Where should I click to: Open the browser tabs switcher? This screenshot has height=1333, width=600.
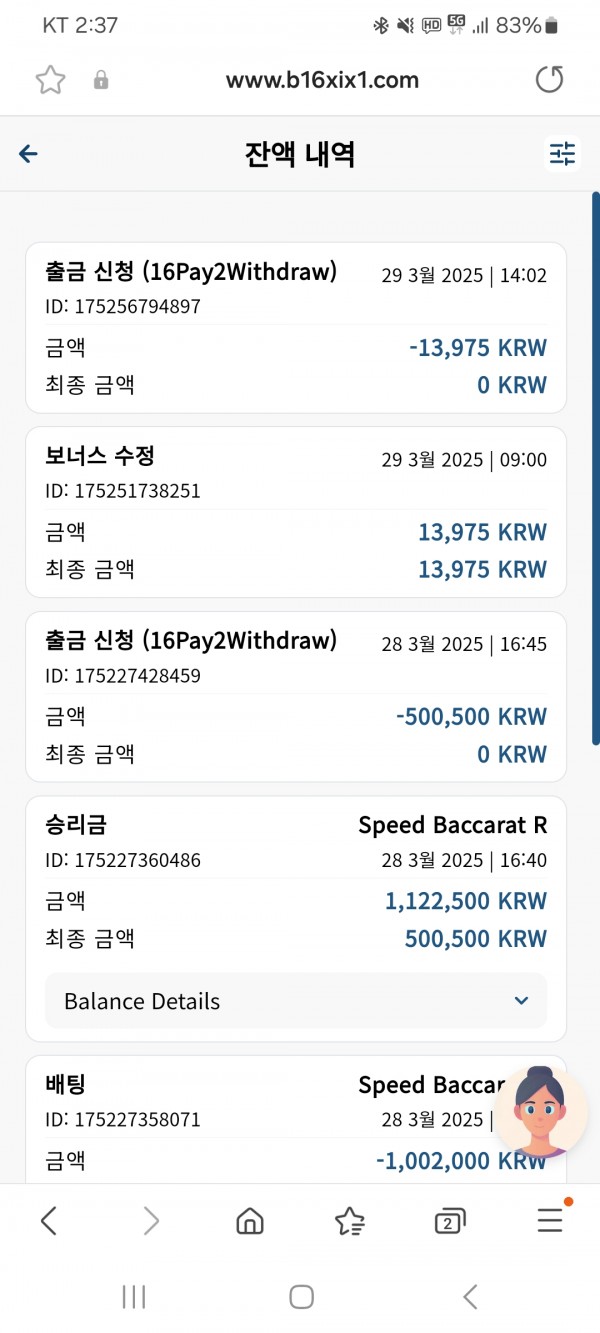pos(450,1220)
